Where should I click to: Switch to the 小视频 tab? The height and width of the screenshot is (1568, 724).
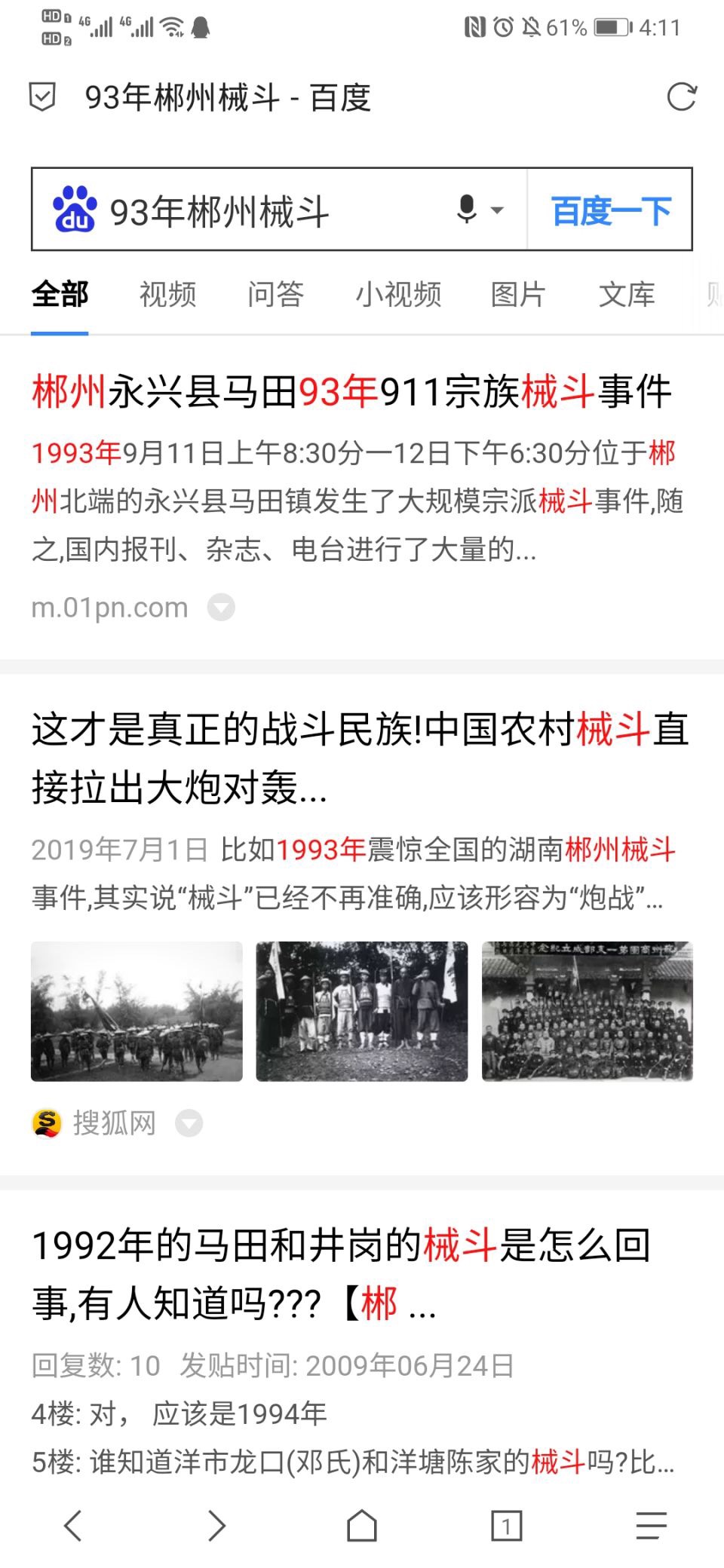[398, 294]
